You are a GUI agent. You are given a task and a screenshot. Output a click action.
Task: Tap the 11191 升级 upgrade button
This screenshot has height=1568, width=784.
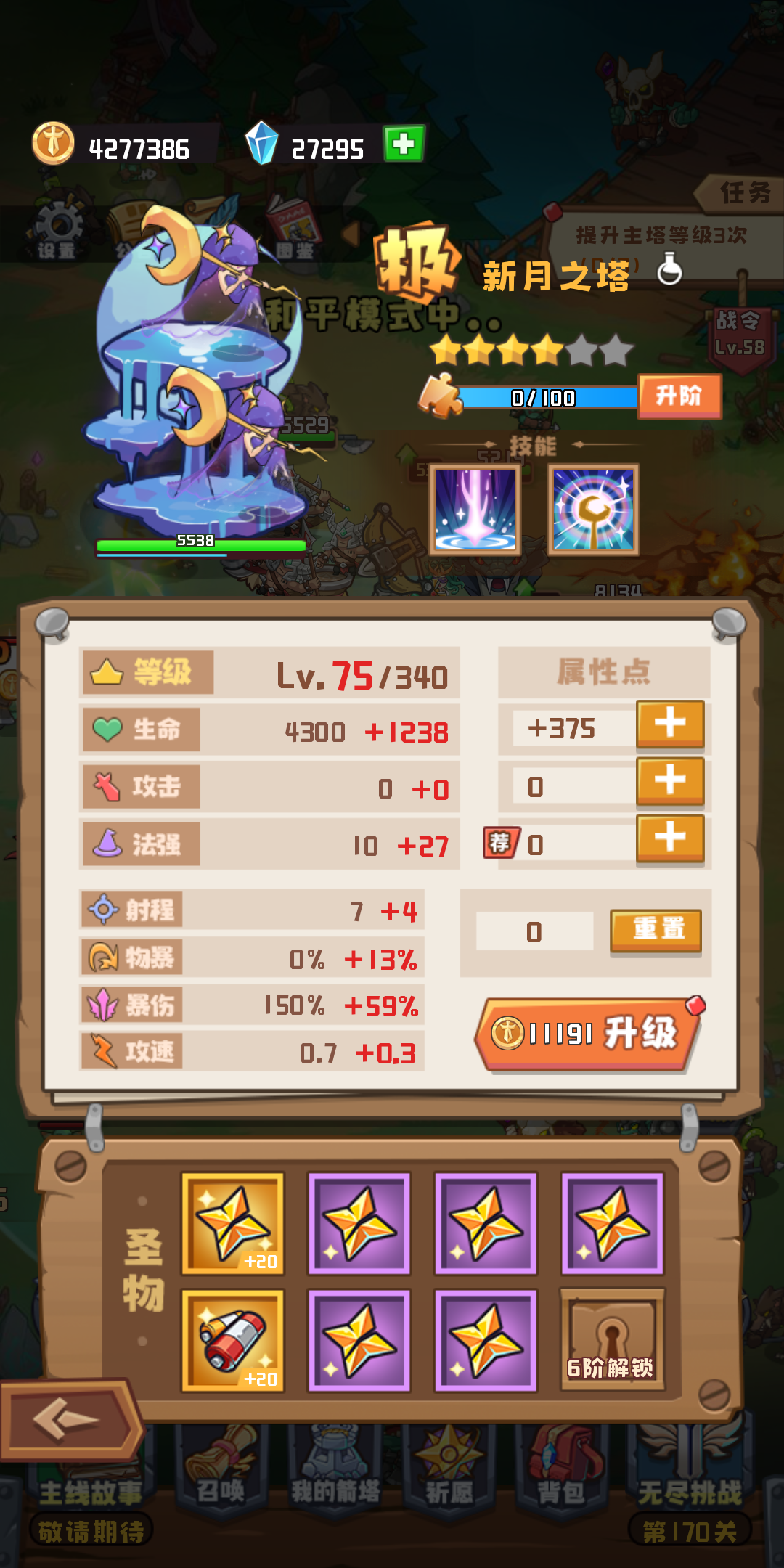[x=587, y=1034]
